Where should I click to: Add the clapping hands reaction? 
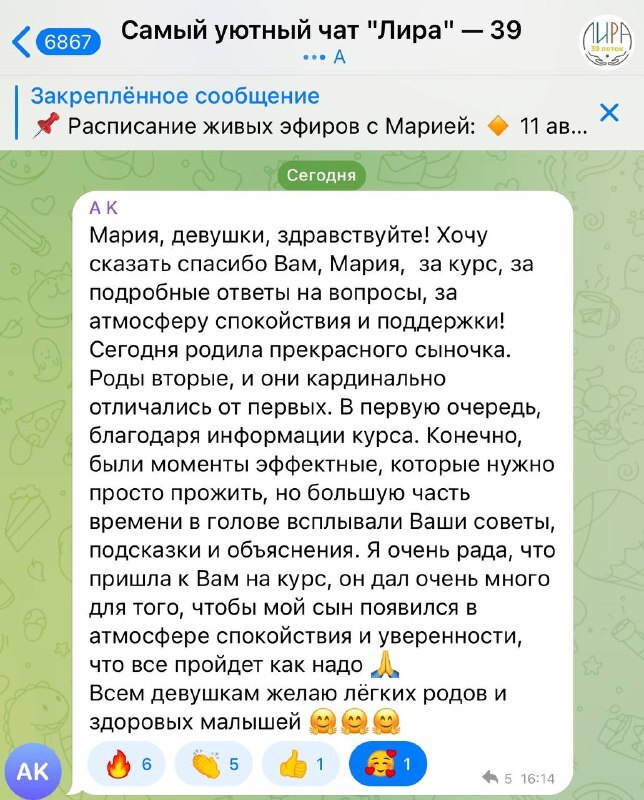[x=213, y=765]
